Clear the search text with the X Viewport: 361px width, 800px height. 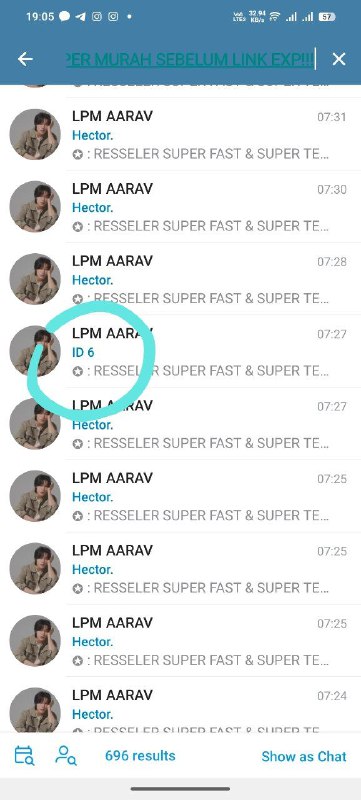pyautogui.click(x=339, y=59)
